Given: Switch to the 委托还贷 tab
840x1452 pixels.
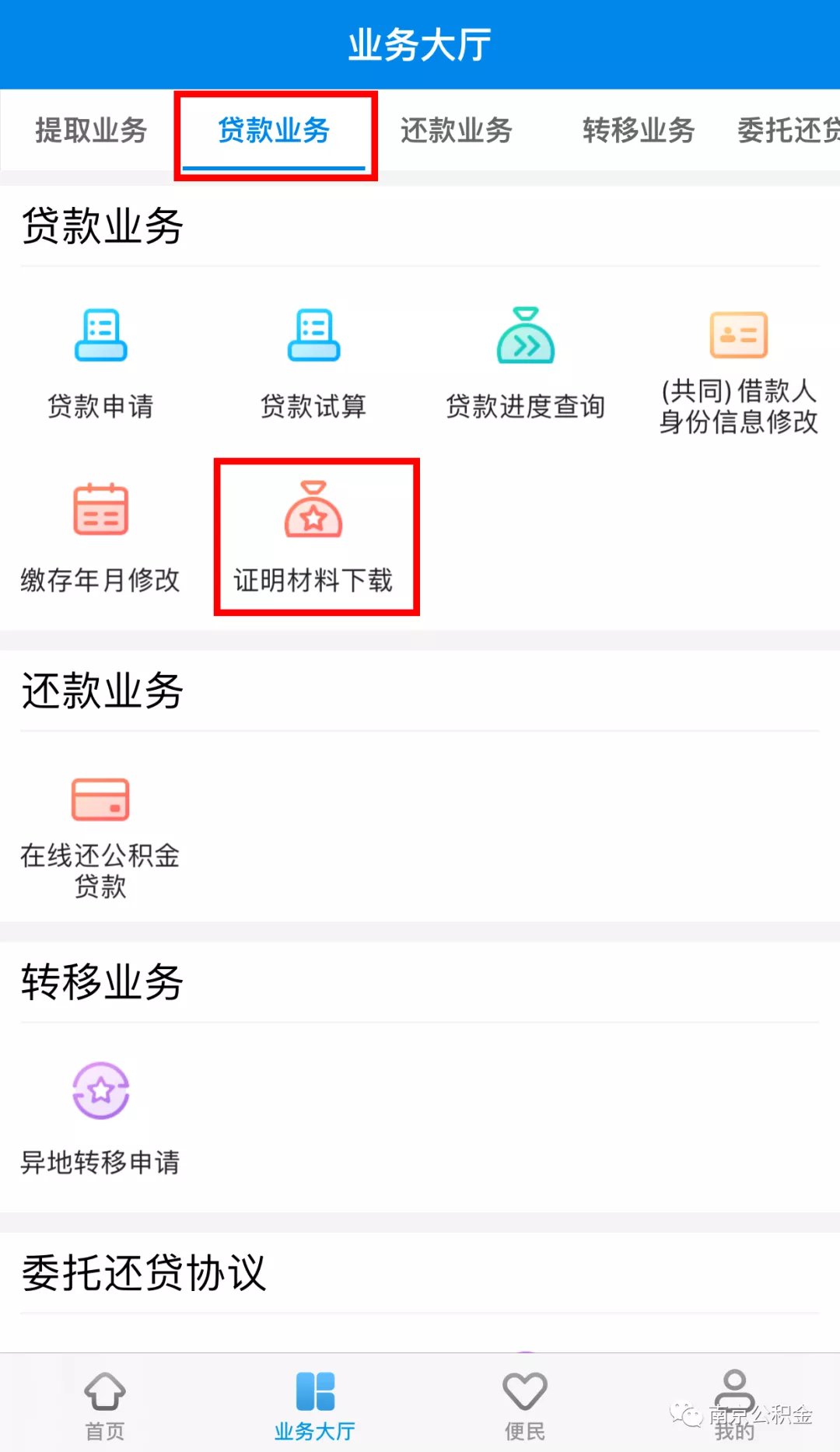Looking at the screenshot, I should point(787,131).
